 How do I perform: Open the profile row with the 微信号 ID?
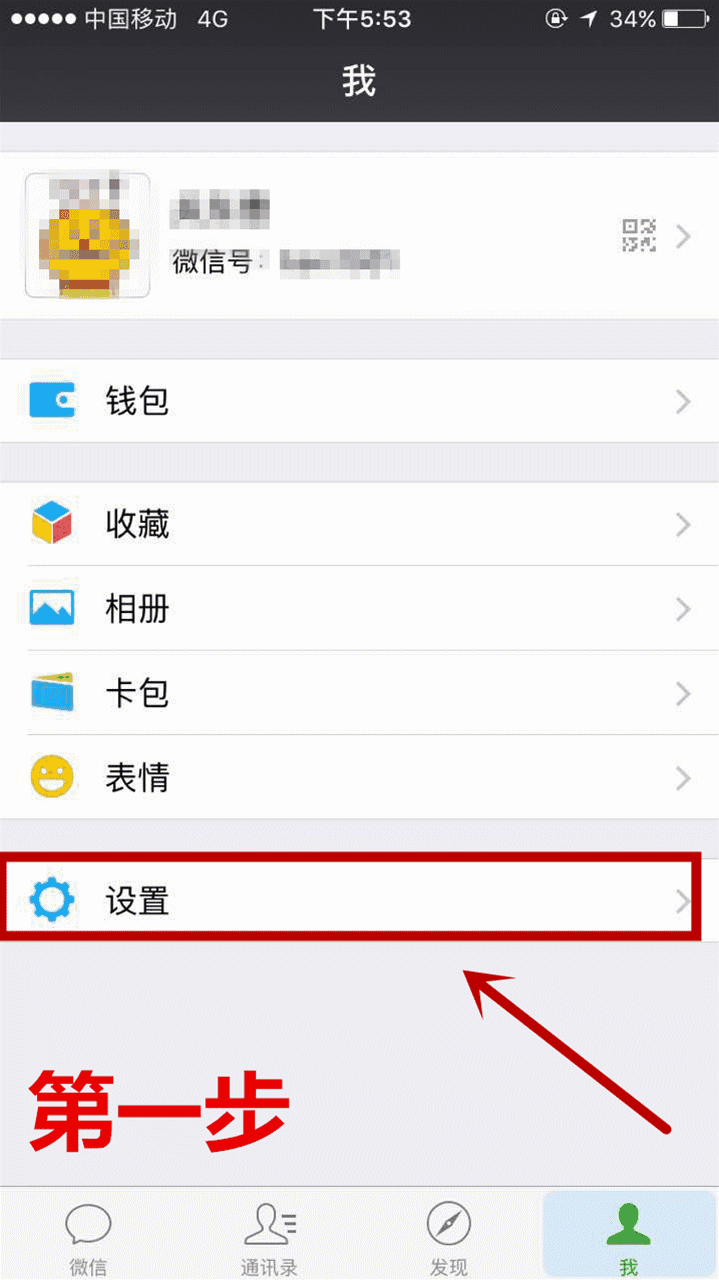pyautogui.click(x=360, y=236)
